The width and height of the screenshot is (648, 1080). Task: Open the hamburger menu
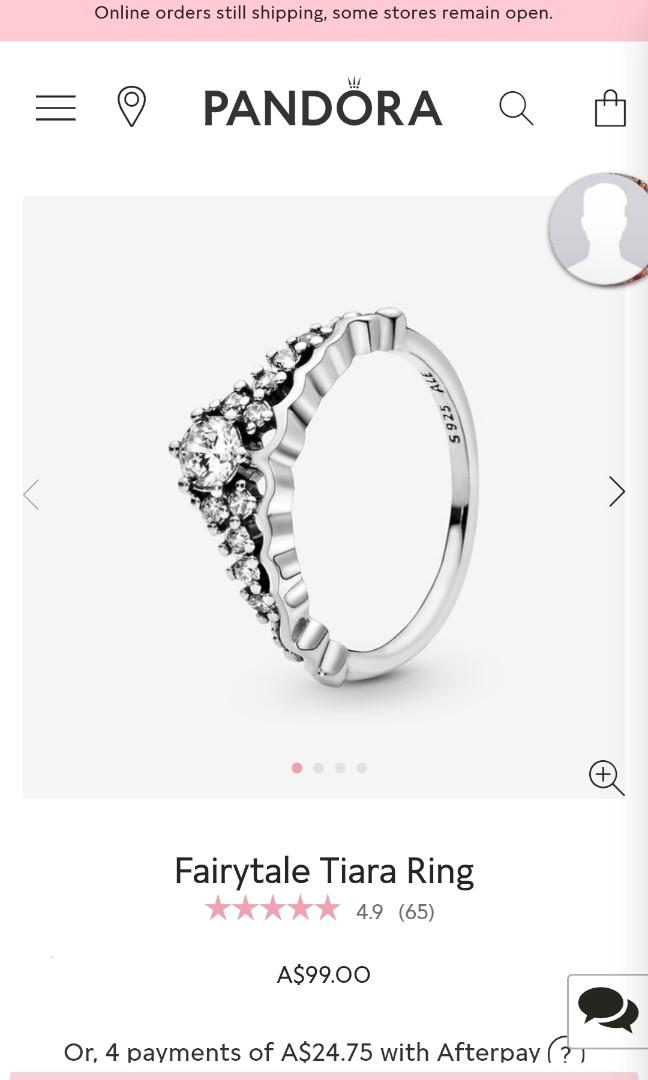(56, 108)
